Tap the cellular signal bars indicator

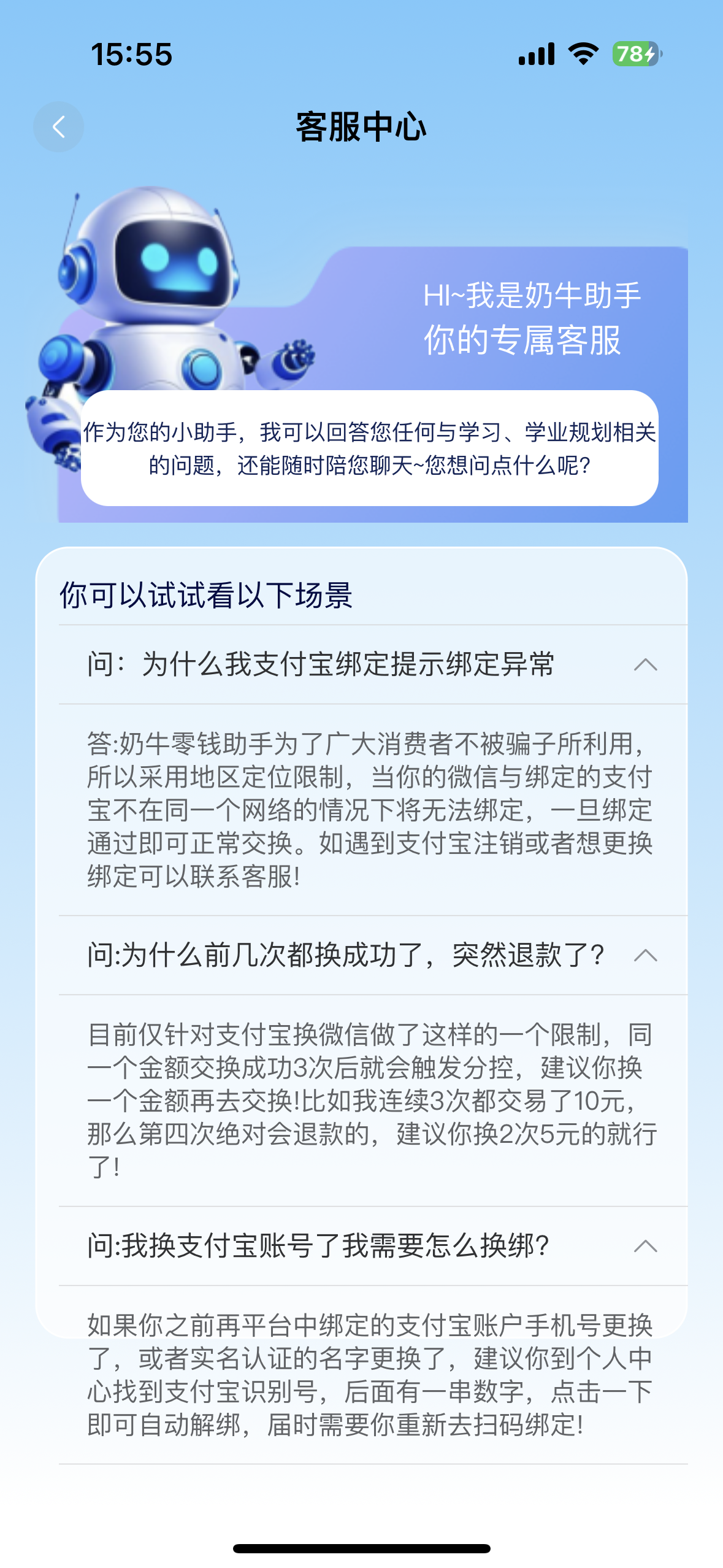(x=537, y=55)
